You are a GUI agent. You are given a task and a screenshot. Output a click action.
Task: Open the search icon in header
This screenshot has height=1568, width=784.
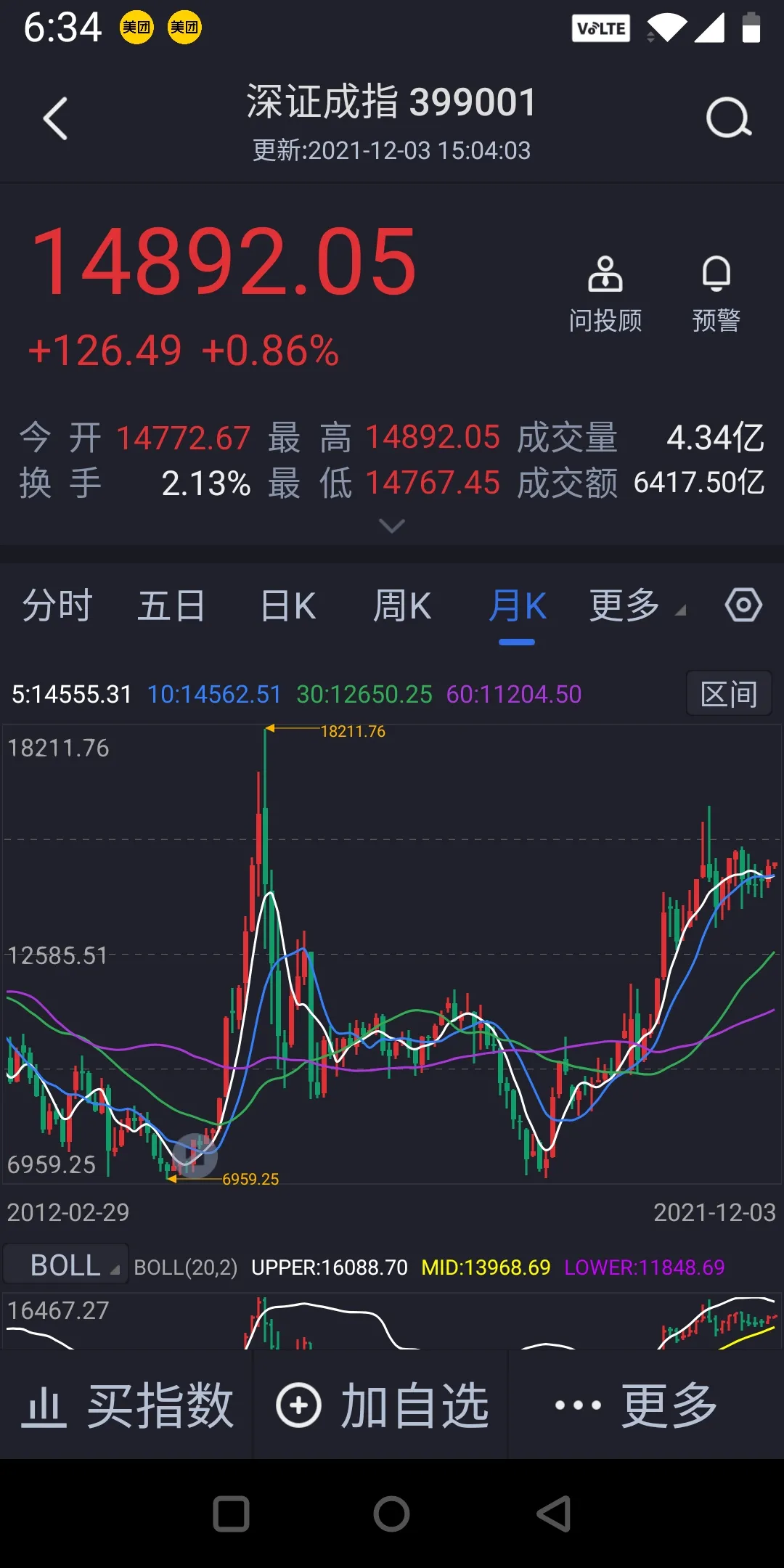pos(728,118)
